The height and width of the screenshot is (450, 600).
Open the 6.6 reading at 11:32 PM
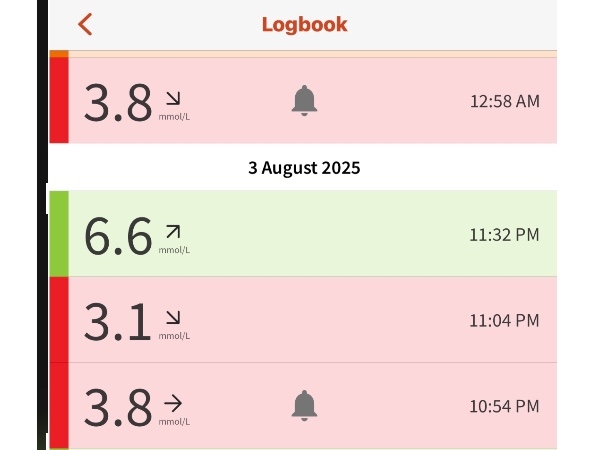[x=310, y=235]
